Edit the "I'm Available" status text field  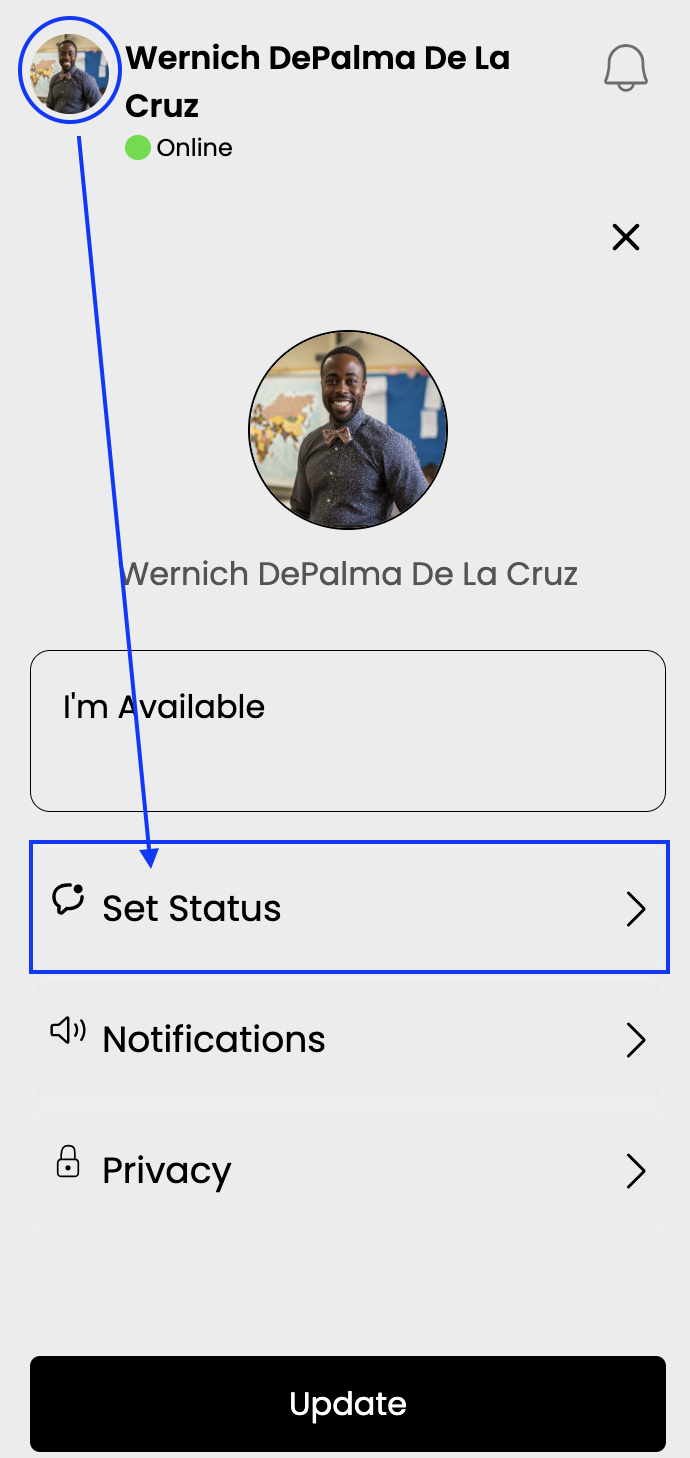coord(347,730)
